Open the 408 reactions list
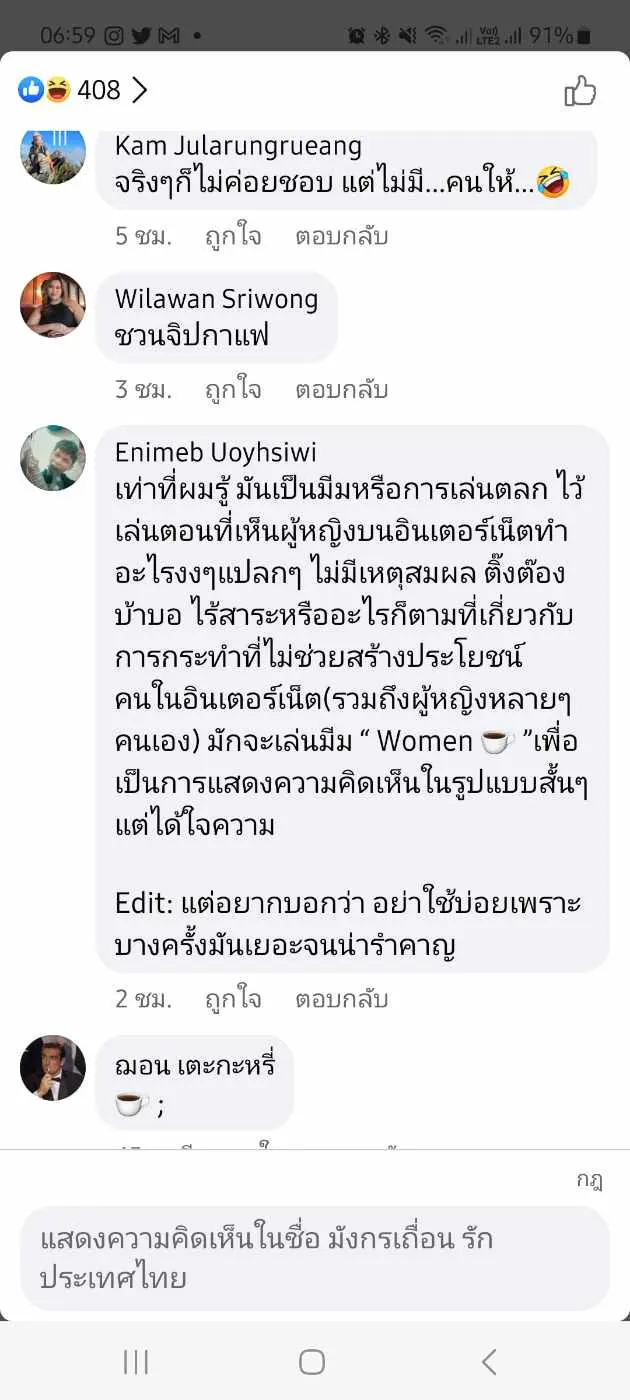Screen dimensions: 630x1400 tap(84, 91)
